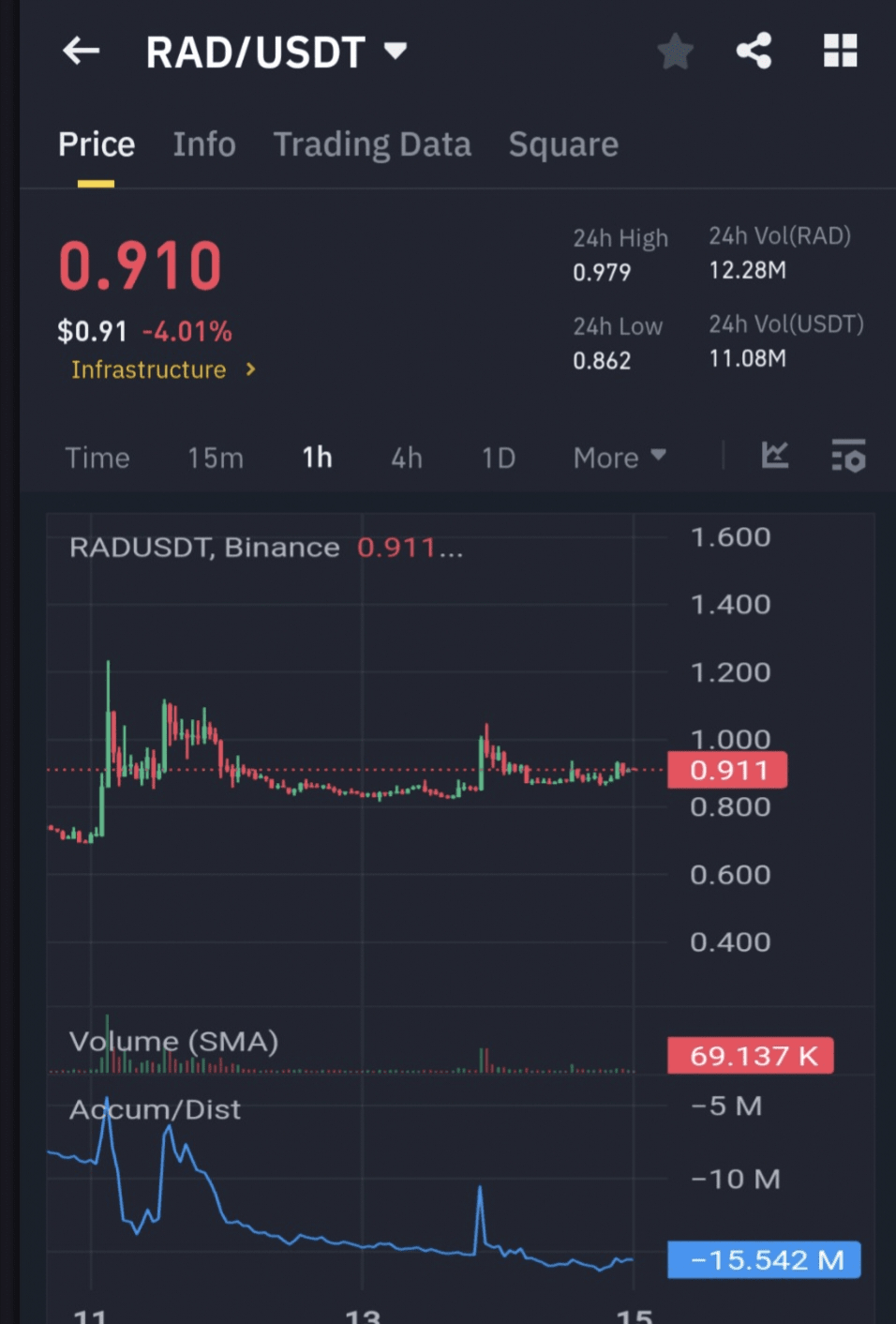The height and width of the screenshot is (1324, 896).
Task: Select the 15m chart interval
Action: pos(216,458)
